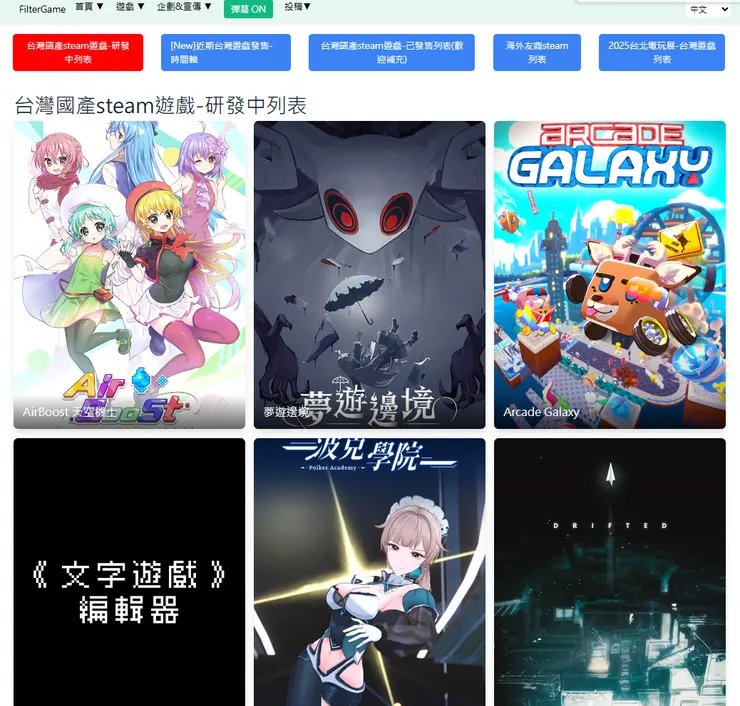Image resolution: width=740 pixels, height=706 pixels.
Task: Open the 夢遊邊境 game card
Action: [x=369, y=275]
